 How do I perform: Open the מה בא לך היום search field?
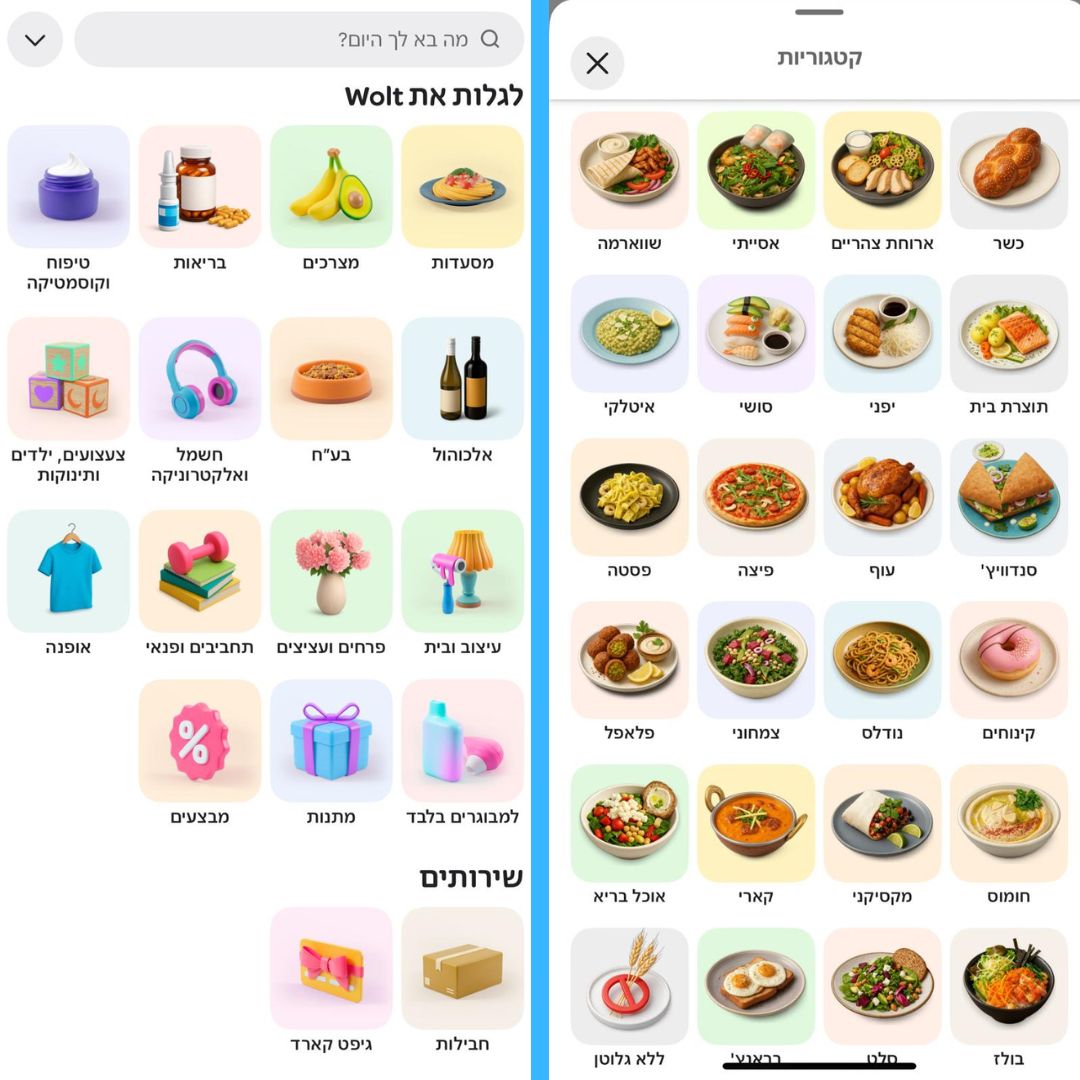(300, 40)
